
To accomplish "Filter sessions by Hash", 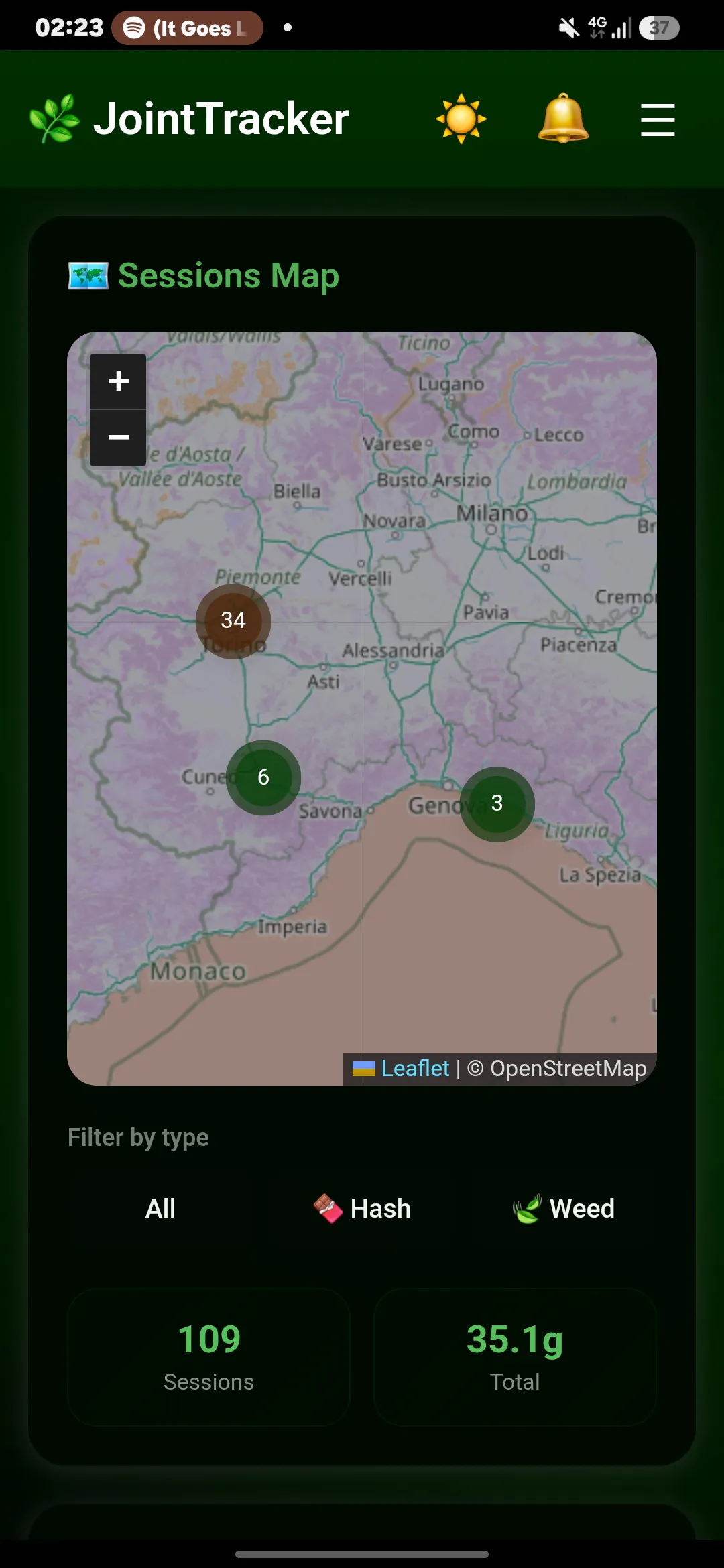I will (362, 1209).
